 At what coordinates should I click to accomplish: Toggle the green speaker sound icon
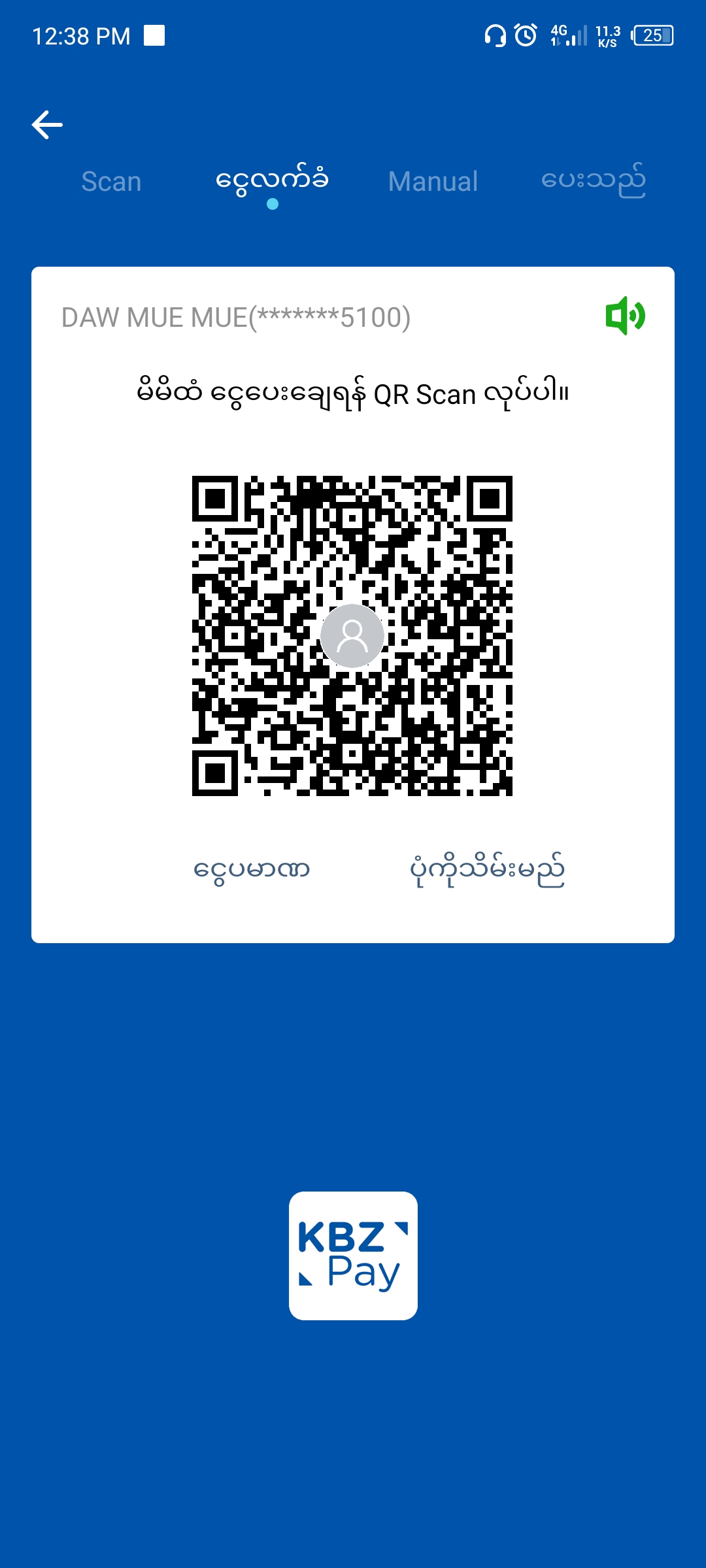pyautogui.click(x=625, y=316)
